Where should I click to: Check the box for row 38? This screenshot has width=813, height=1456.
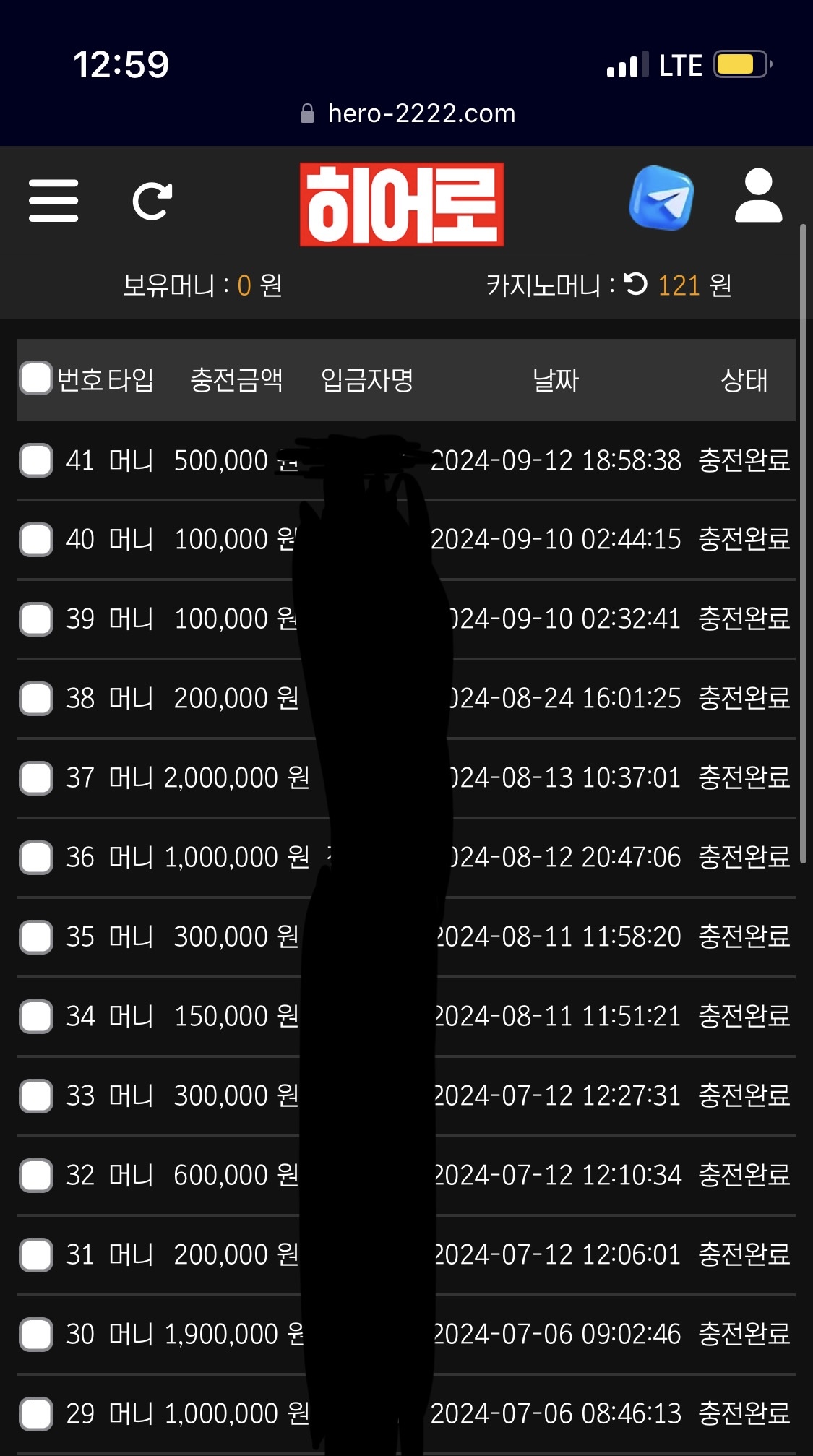pos(36,699)
